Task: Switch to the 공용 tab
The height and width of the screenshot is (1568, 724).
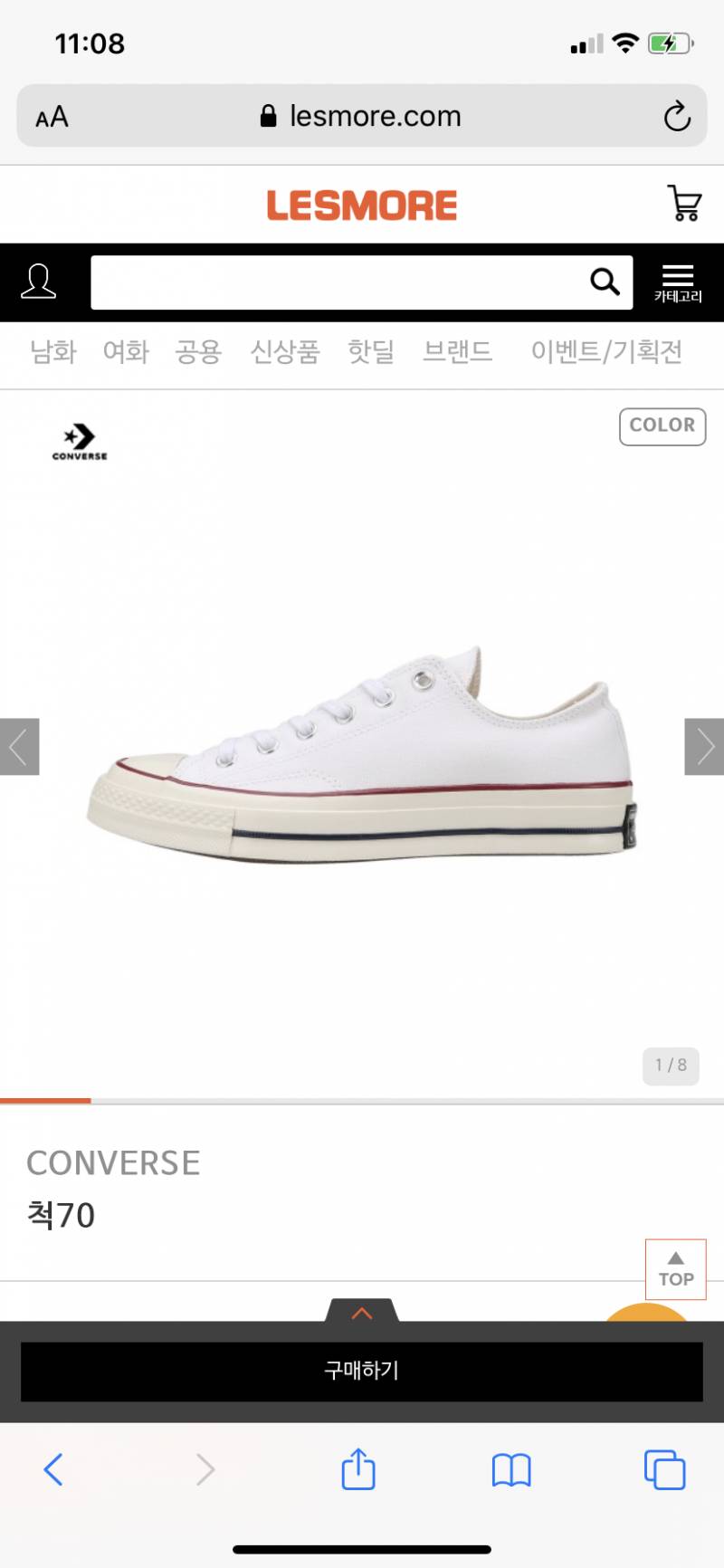Action: coord(198,351)
